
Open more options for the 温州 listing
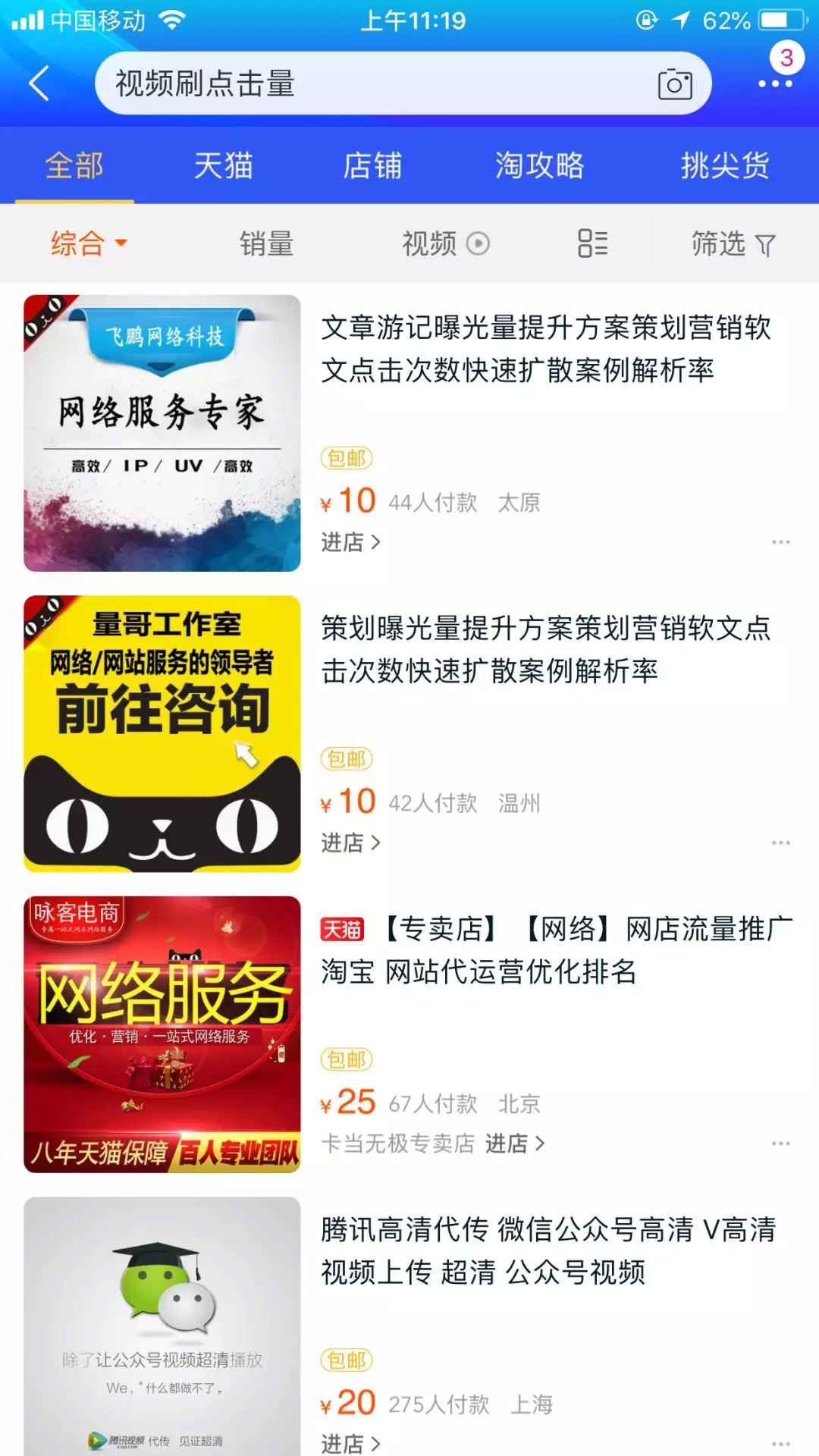click(780, 843)
